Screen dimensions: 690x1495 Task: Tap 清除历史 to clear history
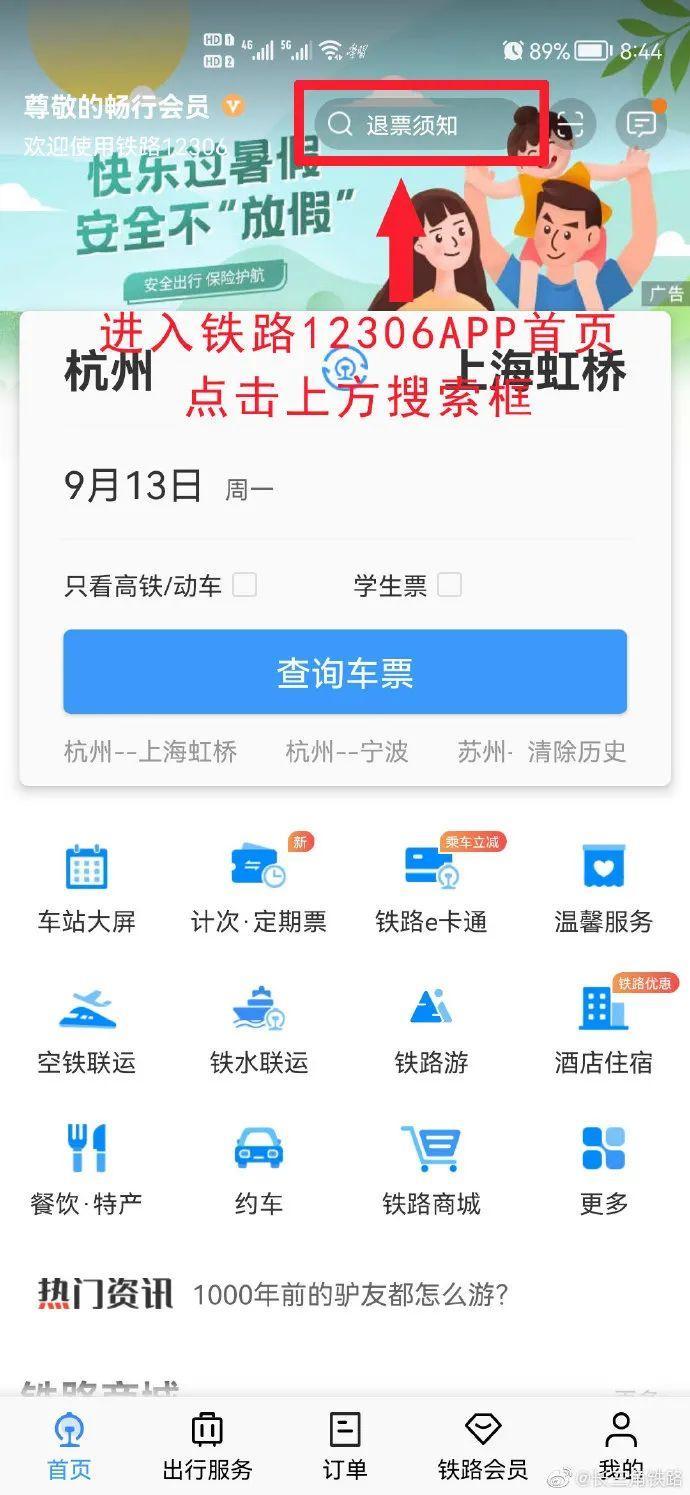[x=577, y=752]
